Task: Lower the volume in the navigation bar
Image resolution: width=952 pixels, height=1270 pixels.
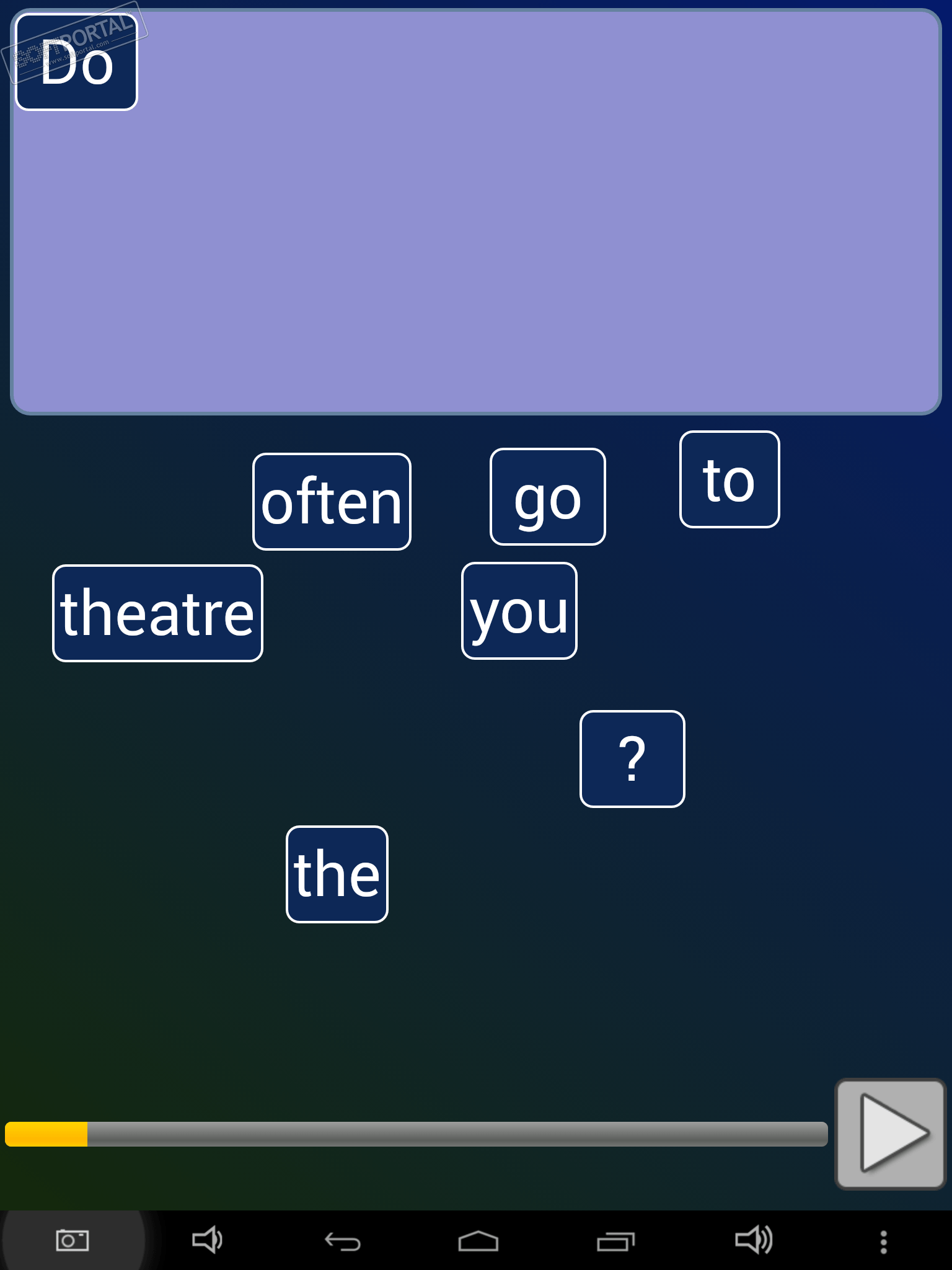Action: pyautogui.click(x=207, y=1241)
